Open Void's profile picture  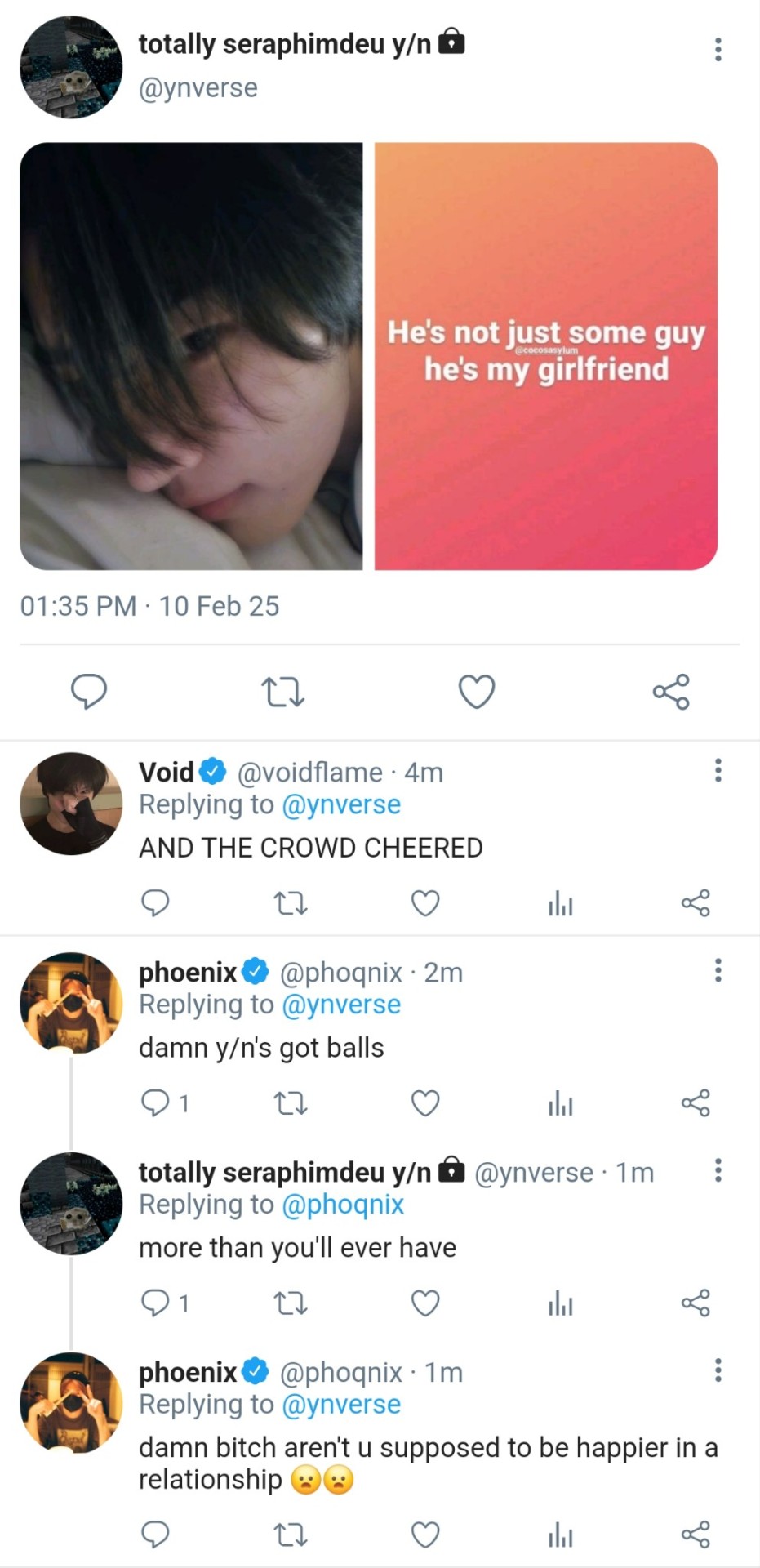click(71, 804)
